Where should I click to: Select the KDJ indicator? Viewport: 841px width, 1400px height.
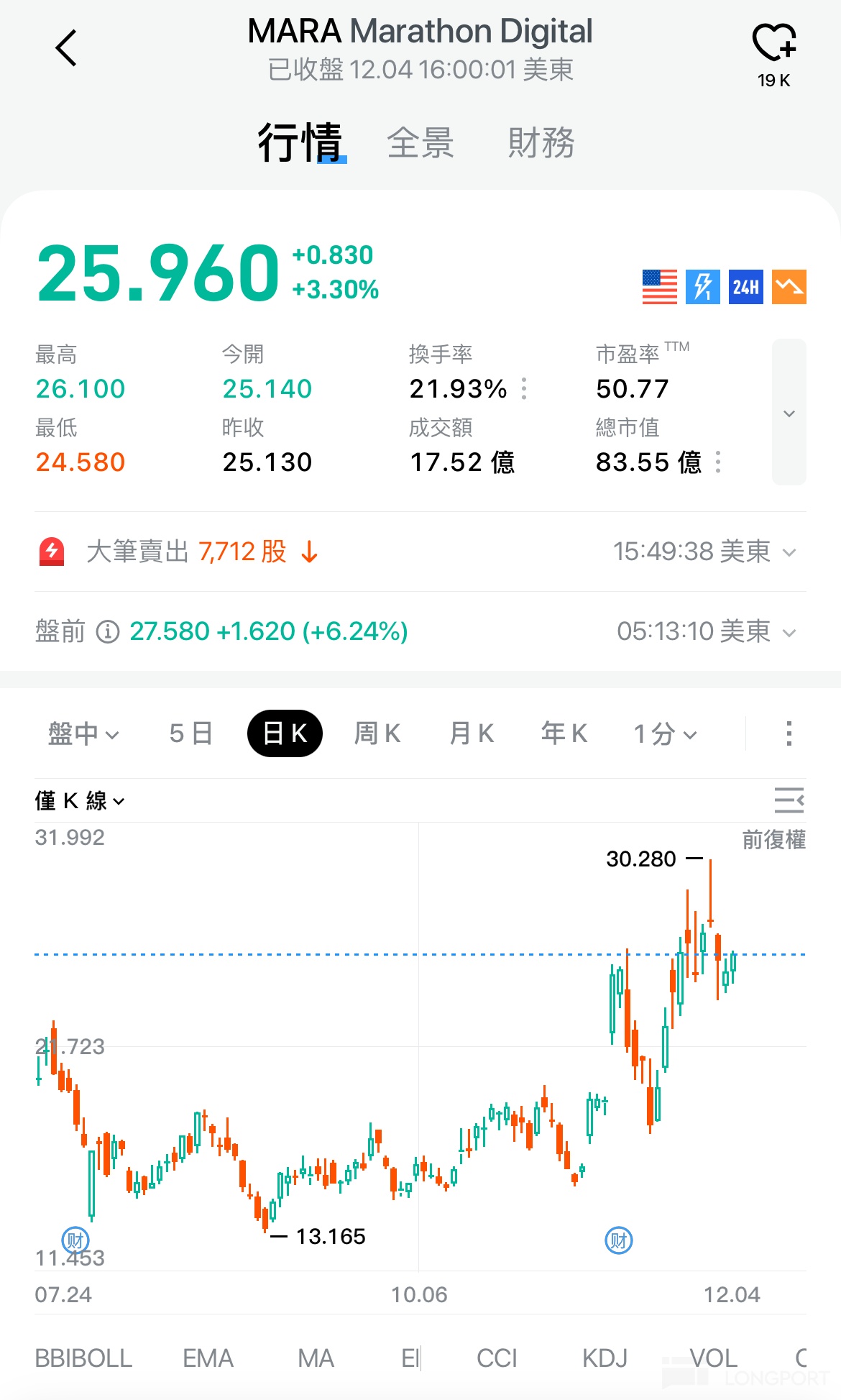[x=605, y=1358]
